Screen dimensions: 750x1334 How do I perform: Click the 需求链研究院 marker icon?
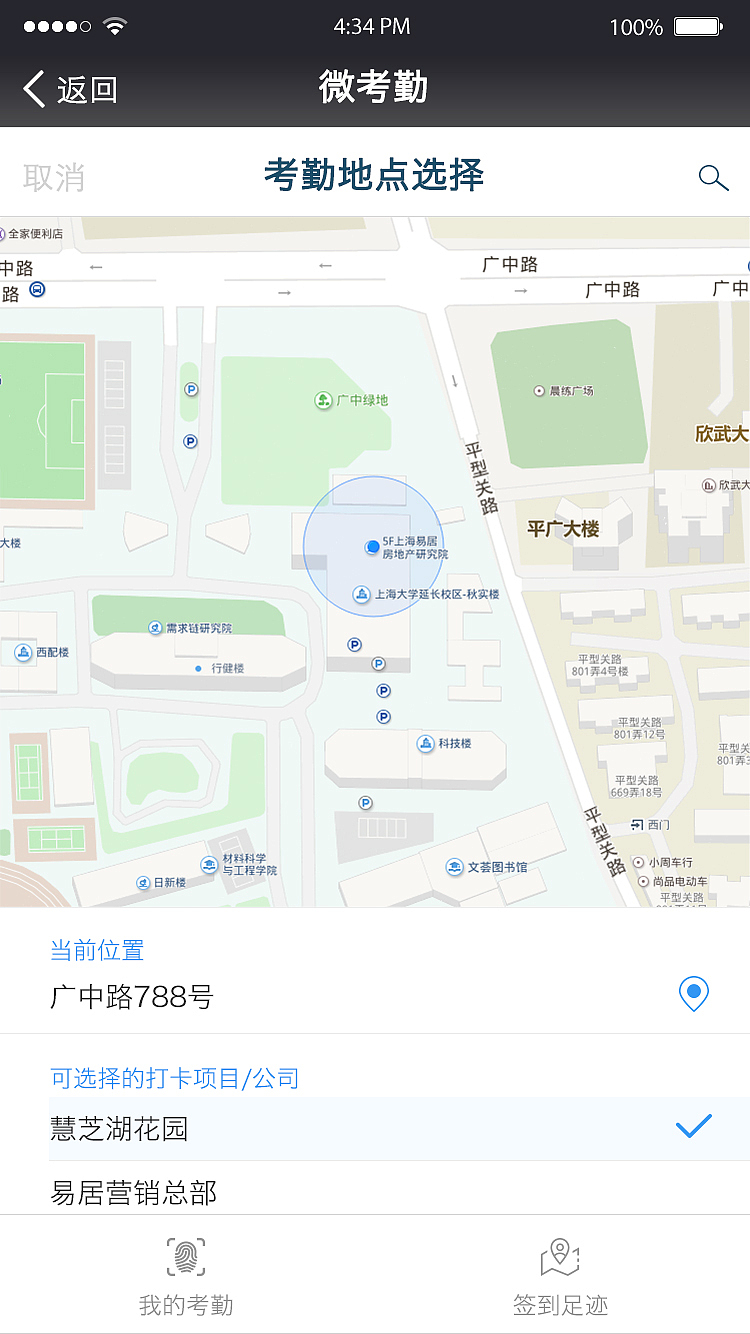[x=156, y=627]
